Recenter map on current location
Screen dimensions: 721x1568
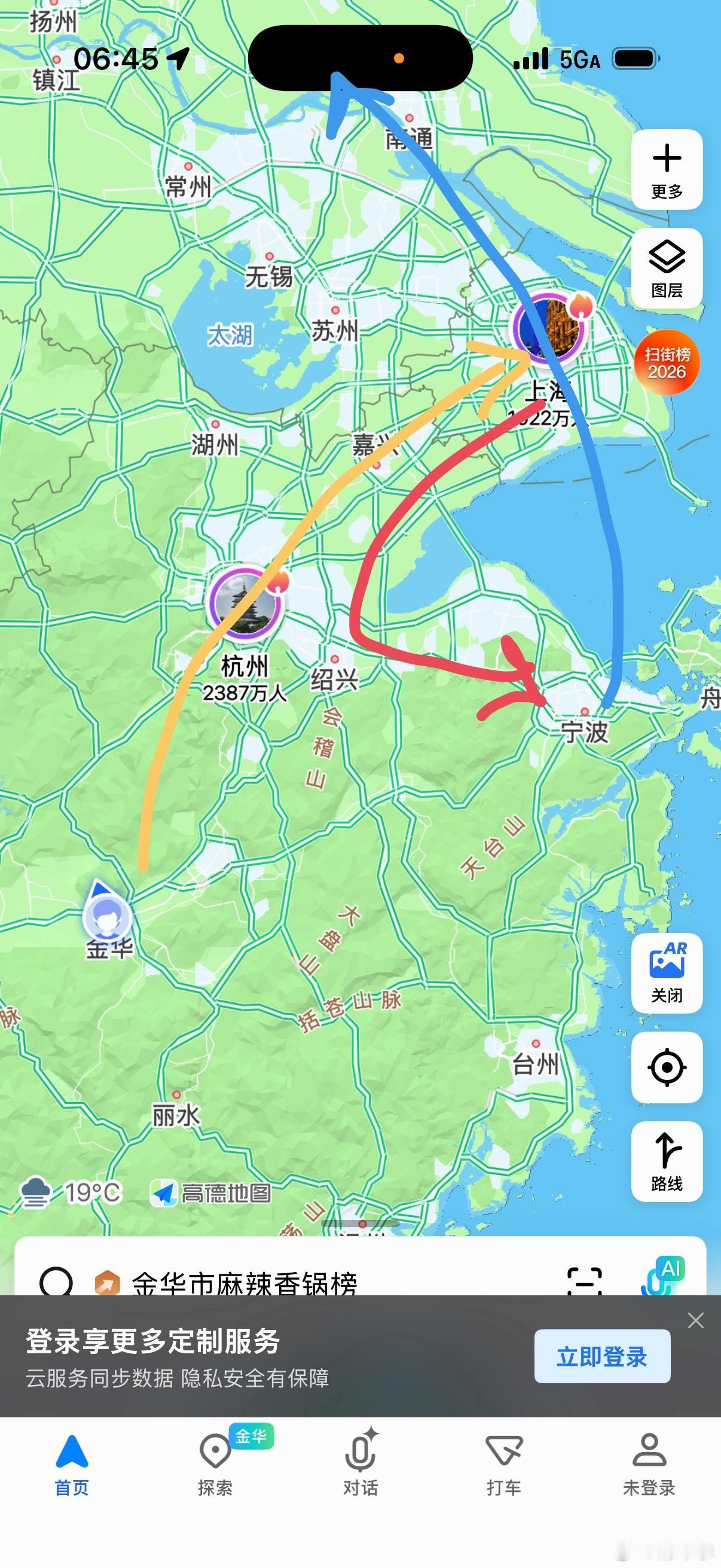coord(667,1067)
